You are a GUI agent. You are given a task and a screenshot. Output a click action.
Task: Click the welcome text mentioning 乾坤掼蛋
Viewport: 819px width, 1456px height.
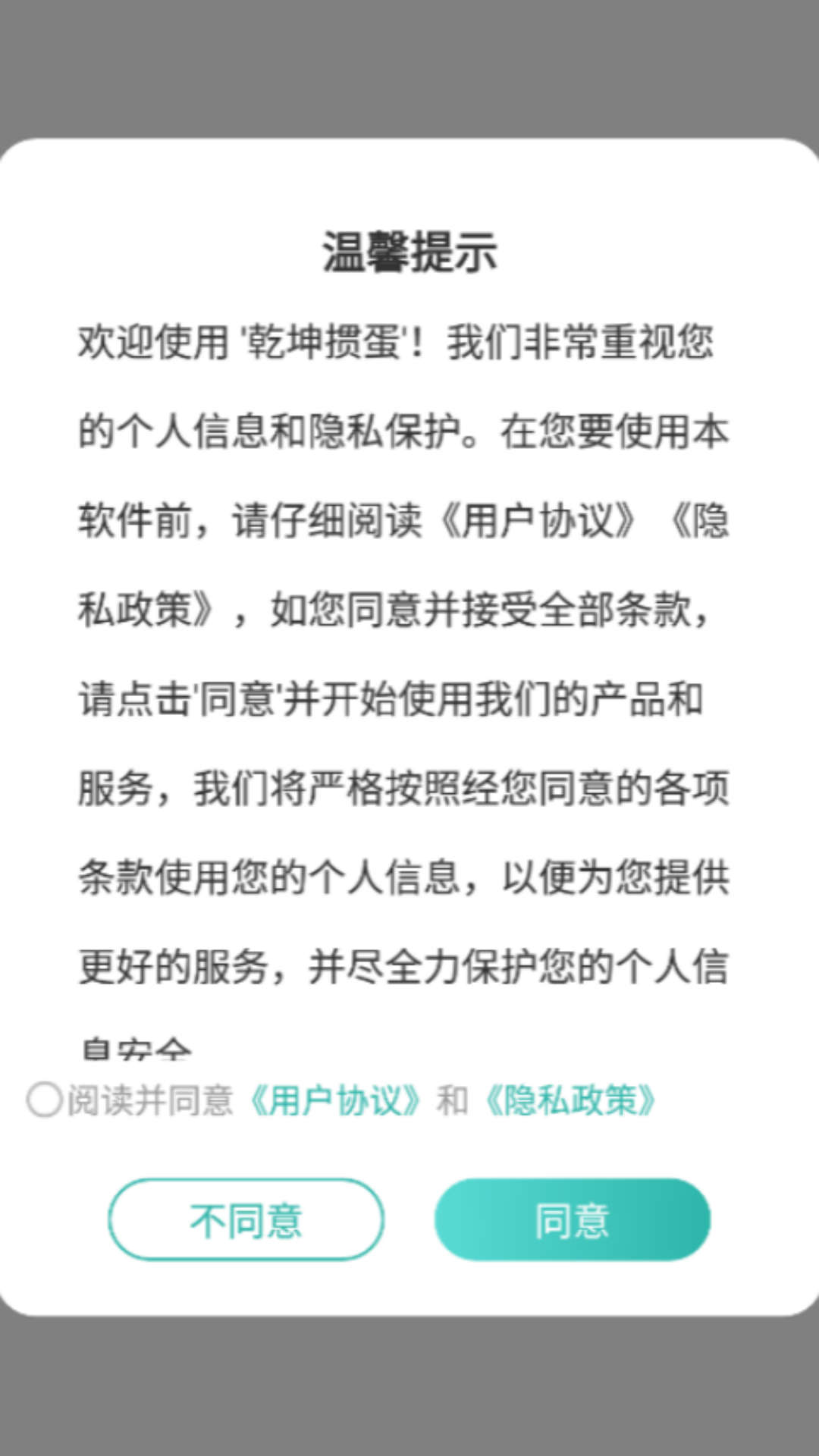tap(402, 343)
